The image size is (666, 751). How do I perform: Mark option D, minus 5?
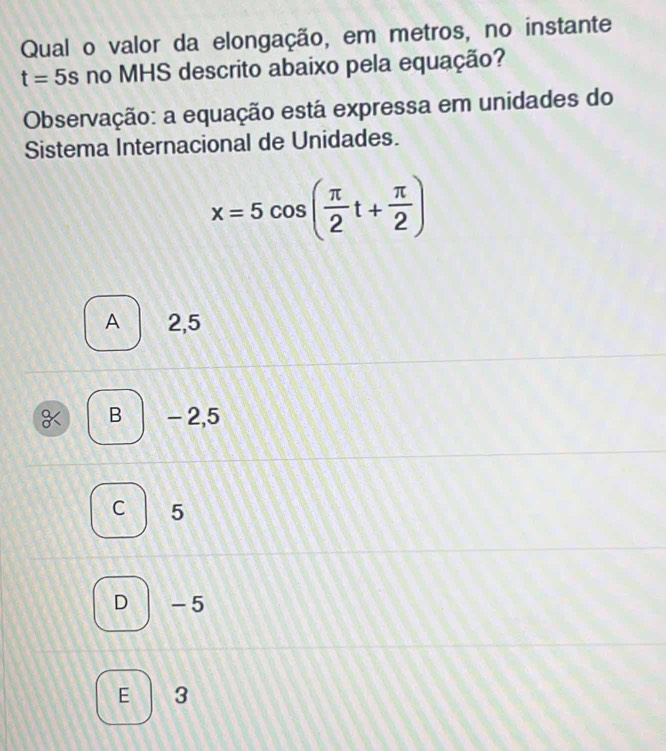click(122, 603)
